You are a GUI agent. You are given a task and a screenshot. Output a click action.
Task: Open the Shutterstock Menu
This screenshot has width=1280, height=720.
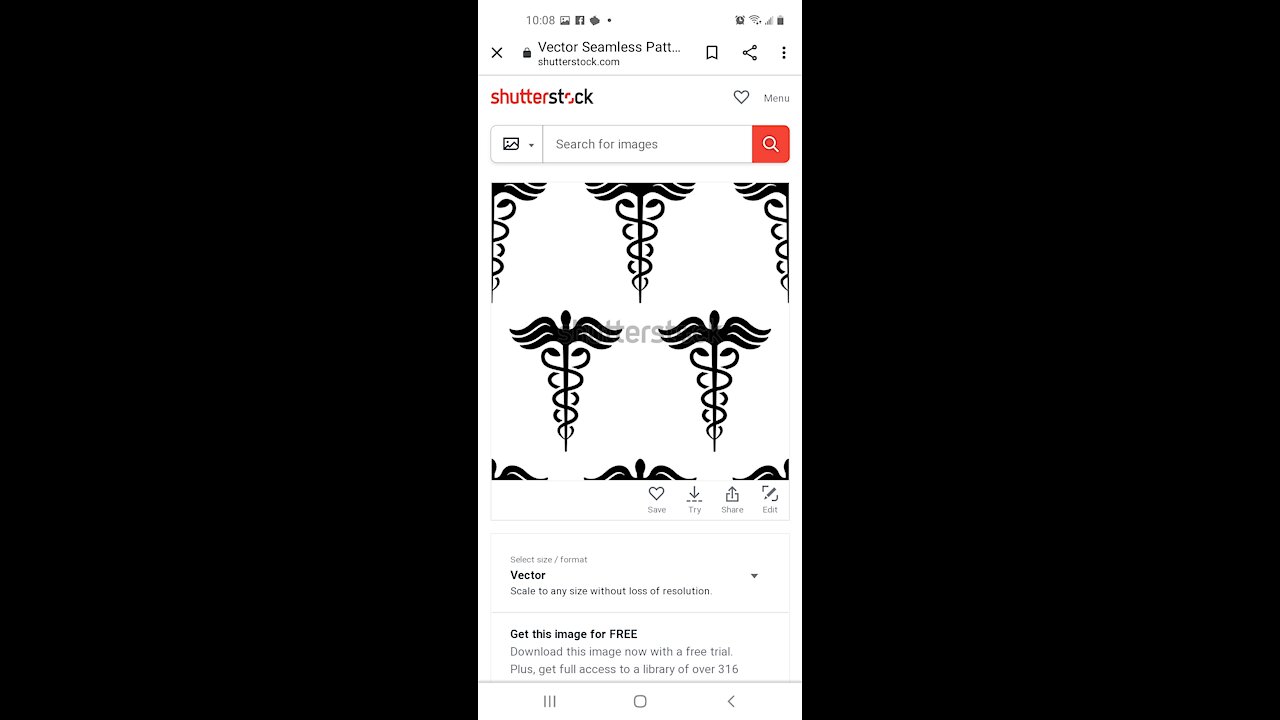[776, 98]
